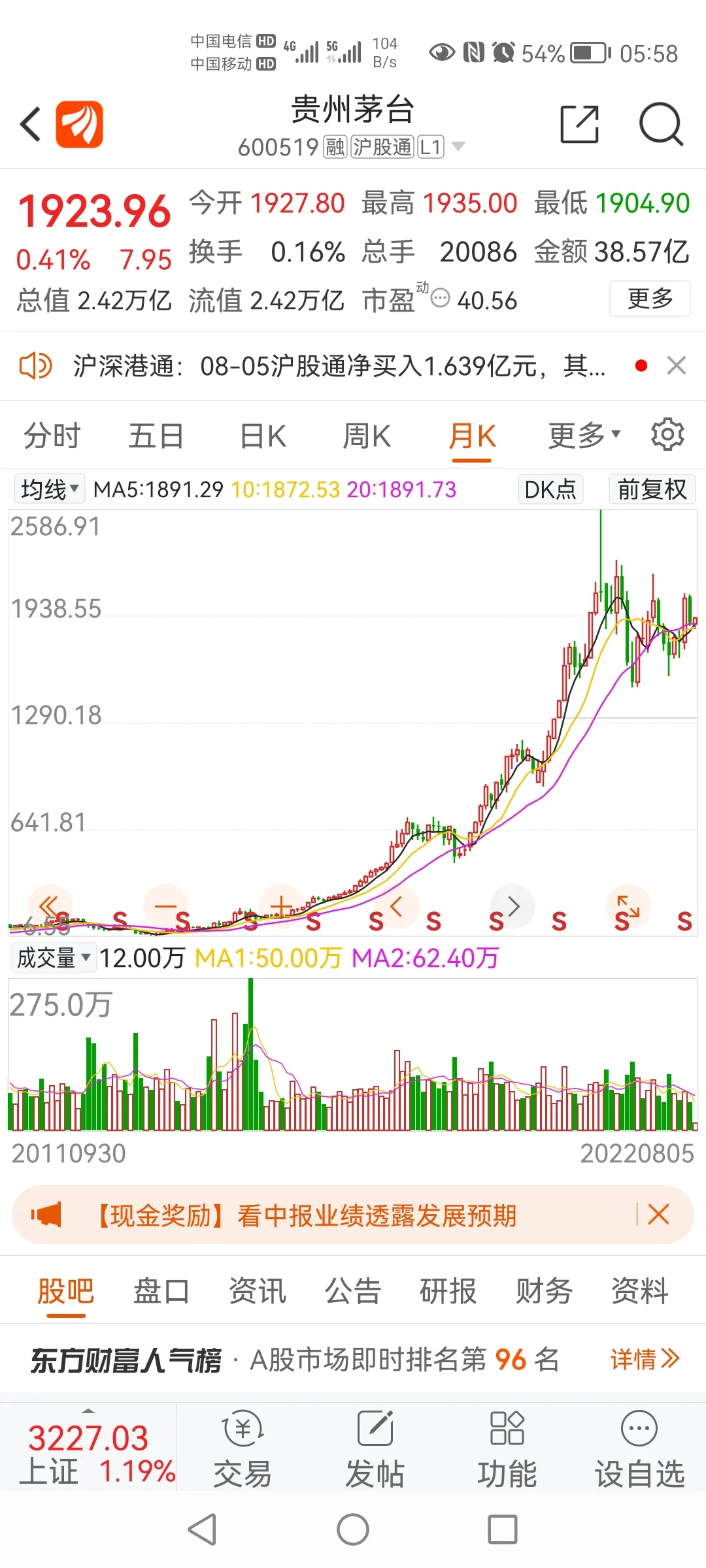Change the 前复权 adjustment setting
Viewport: 706px width, 1568px height.
coord(652,489)
